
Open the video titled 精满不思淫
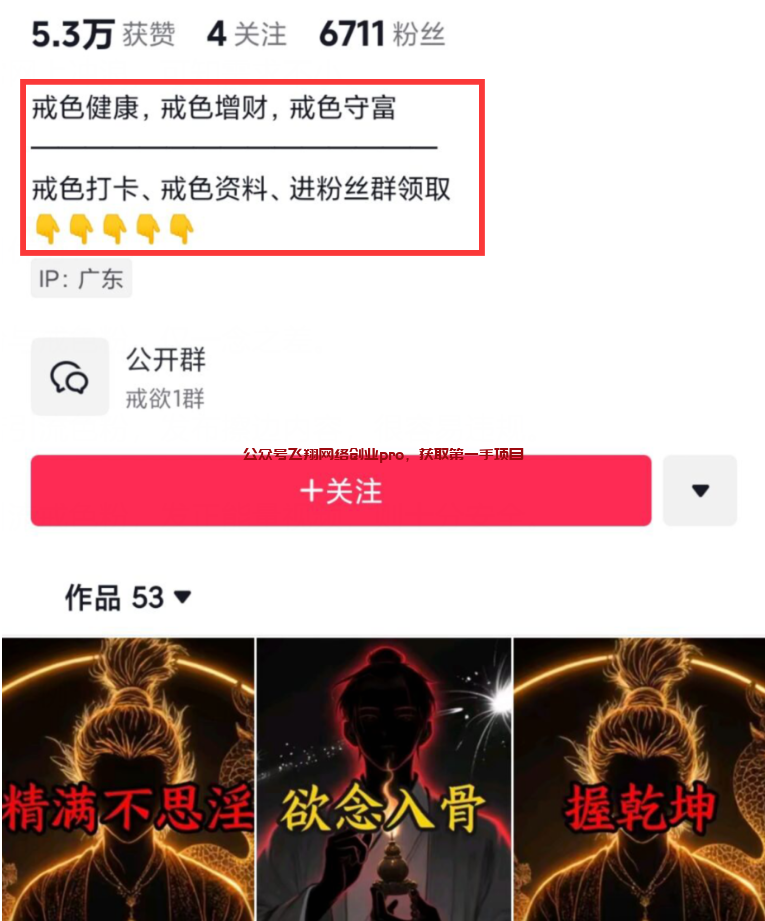(127, 780)
